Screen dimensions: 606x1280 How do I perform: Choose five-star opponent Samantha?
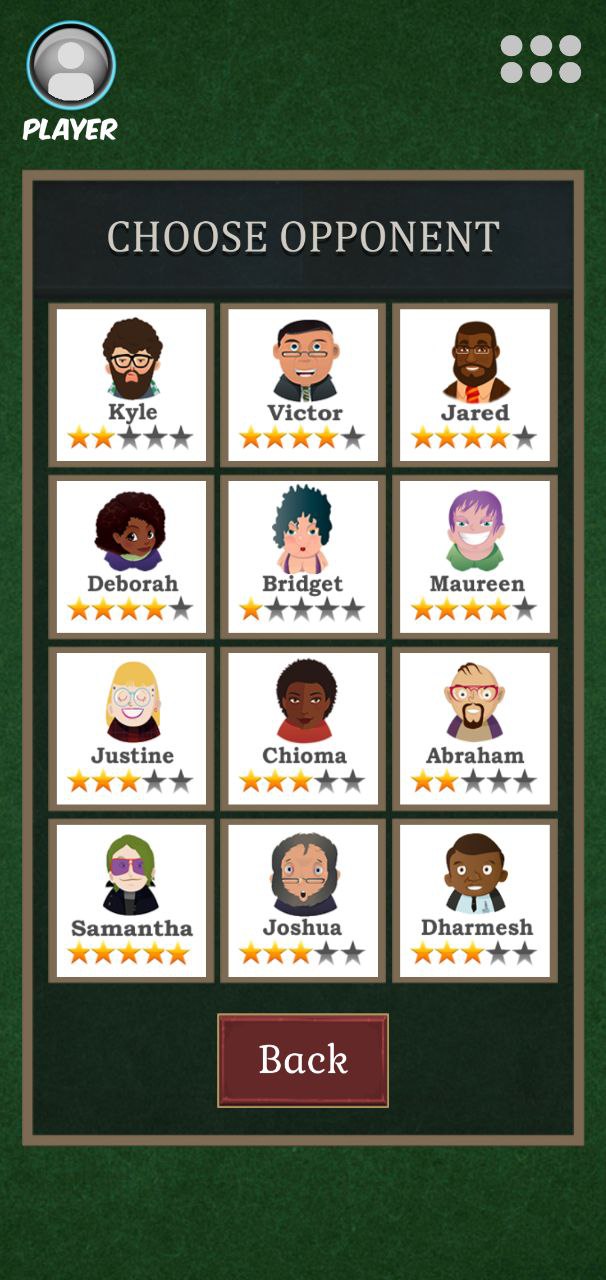pos(131,901)
